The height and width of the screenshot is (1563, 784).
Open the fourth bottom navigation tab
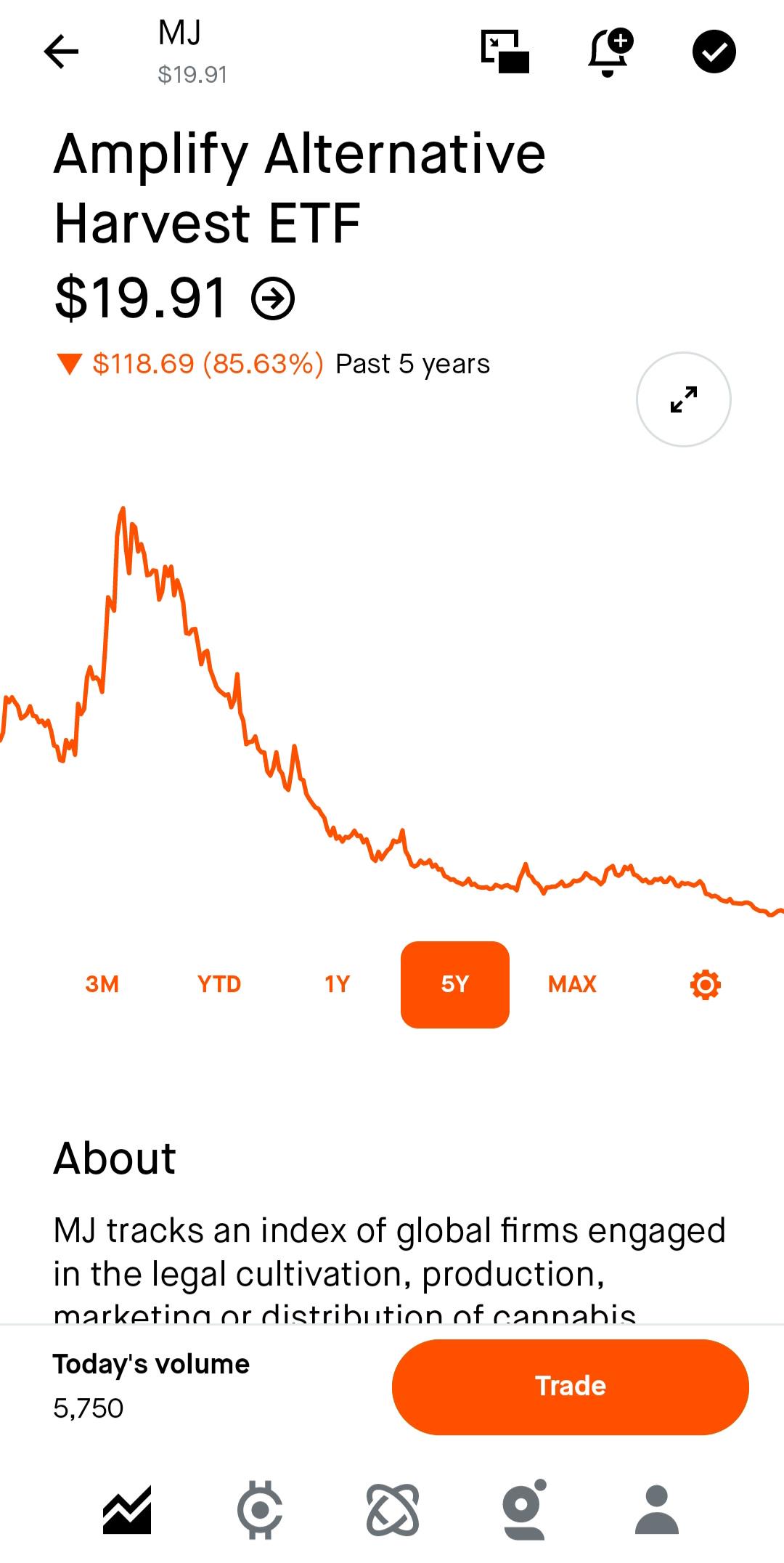pyautogui.click(x=524, y=1510)
